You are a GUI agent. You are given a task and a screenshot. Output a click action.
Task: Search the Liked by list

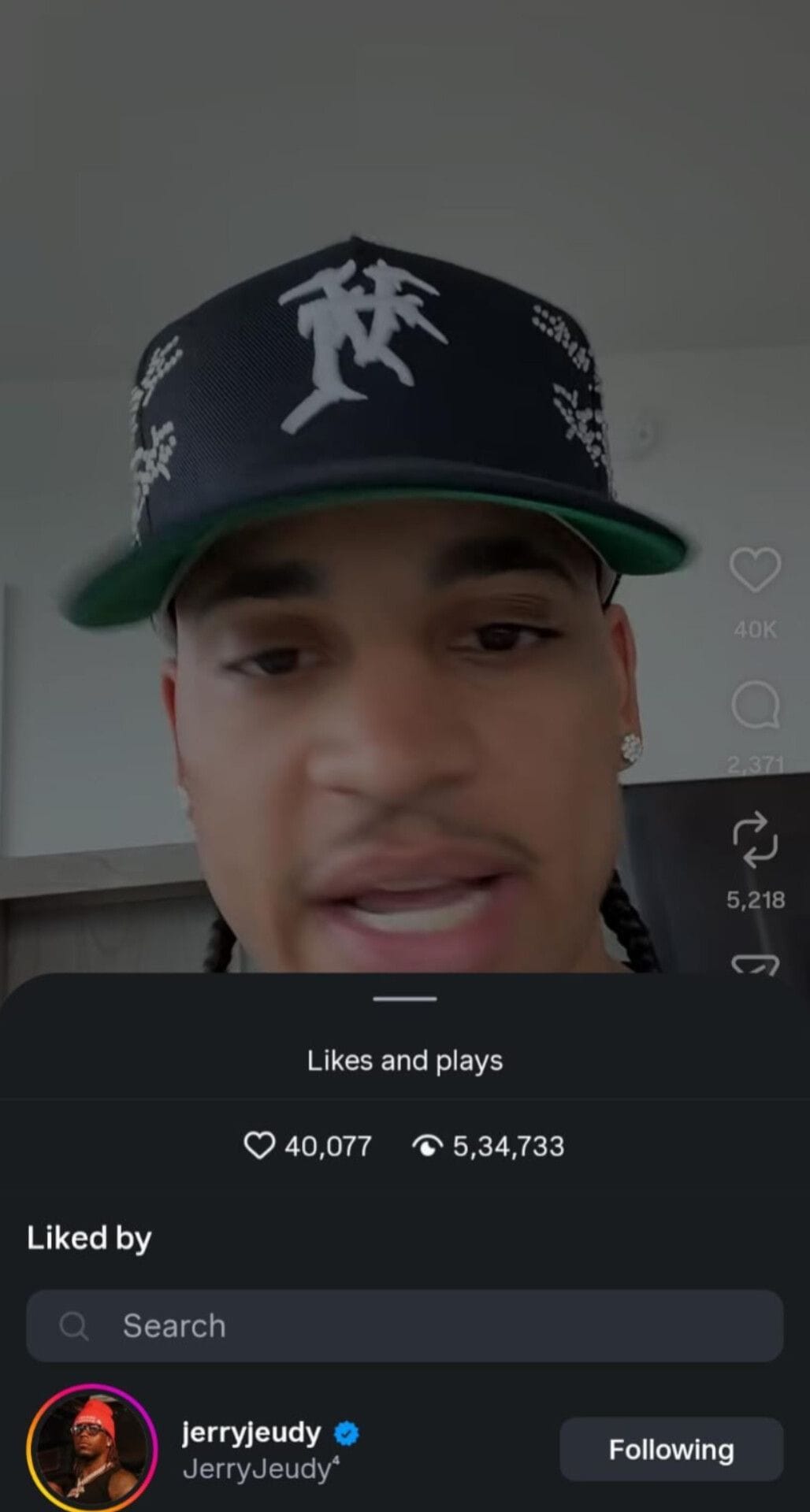point(404,1326)
